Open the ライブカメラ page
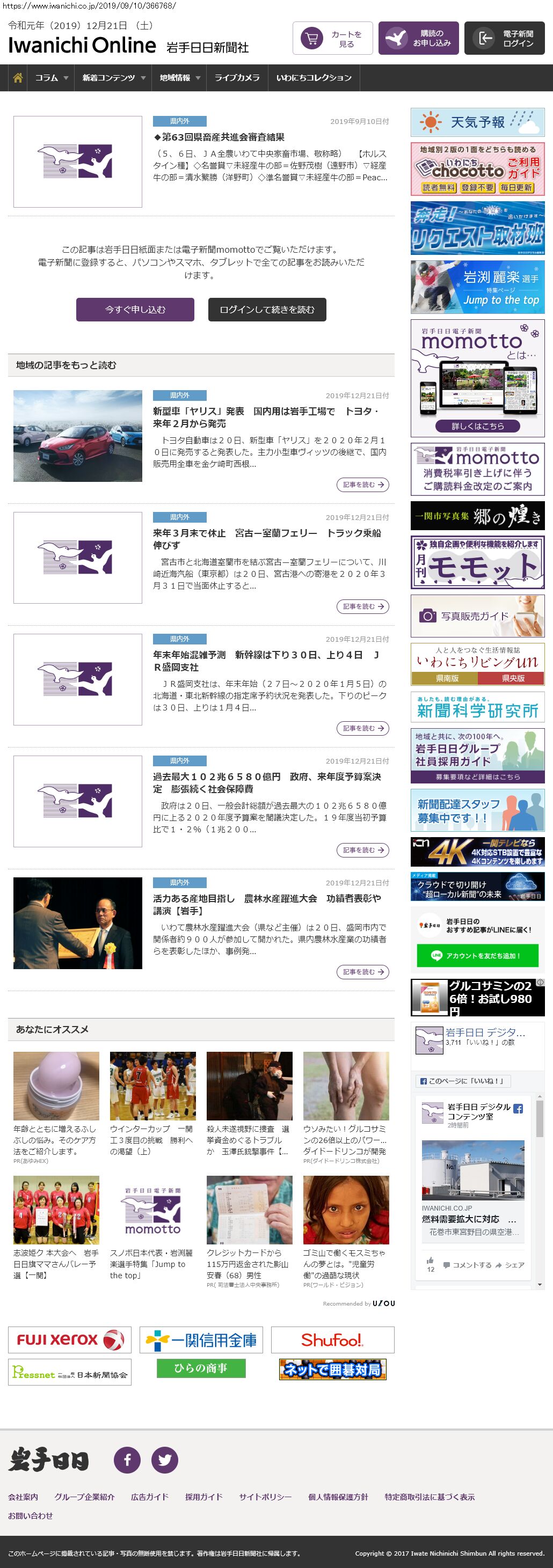Viewport: 553px width, 1568px height. click(x=237, y=78)
